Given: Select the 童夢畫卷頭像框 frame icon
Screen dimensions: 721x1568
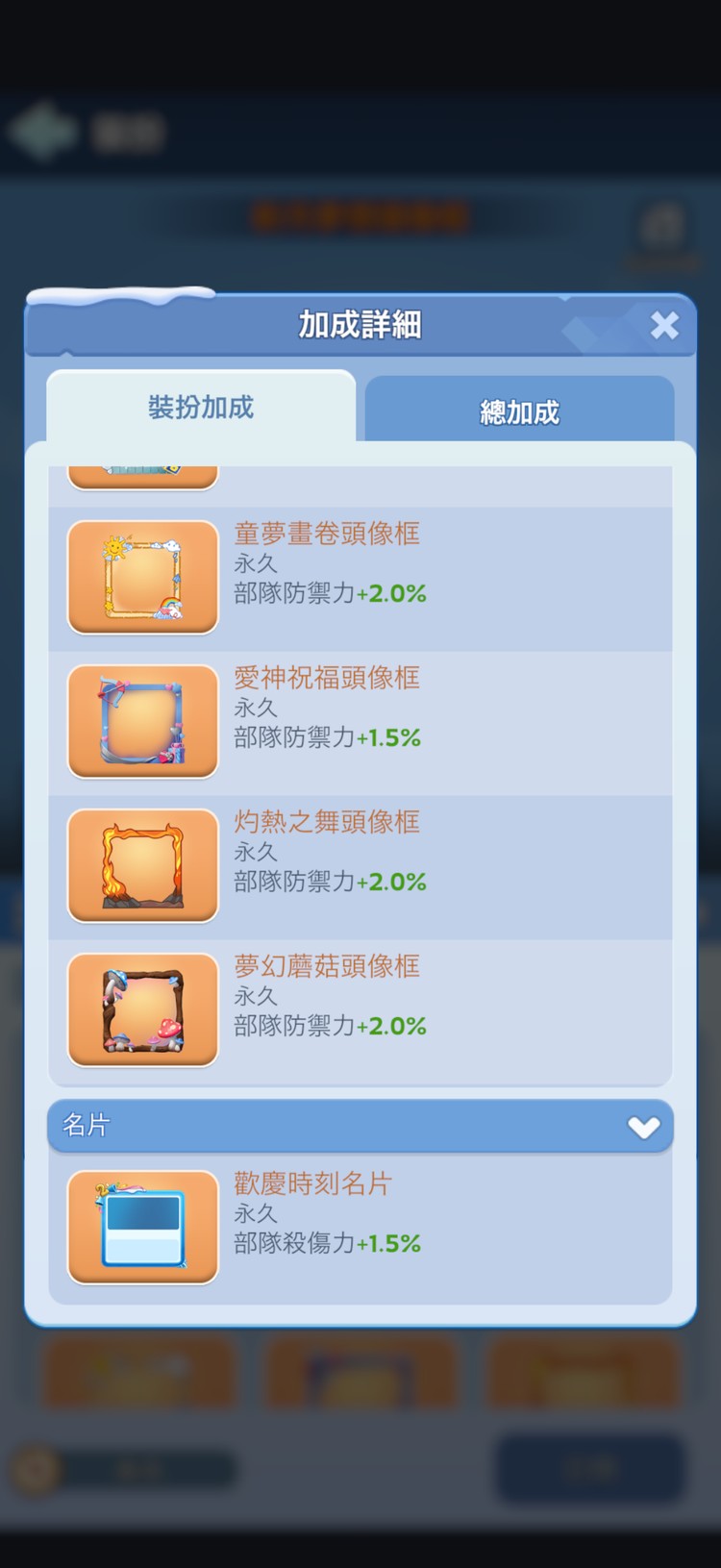Looking at the screenshot, I should (141, 577).
